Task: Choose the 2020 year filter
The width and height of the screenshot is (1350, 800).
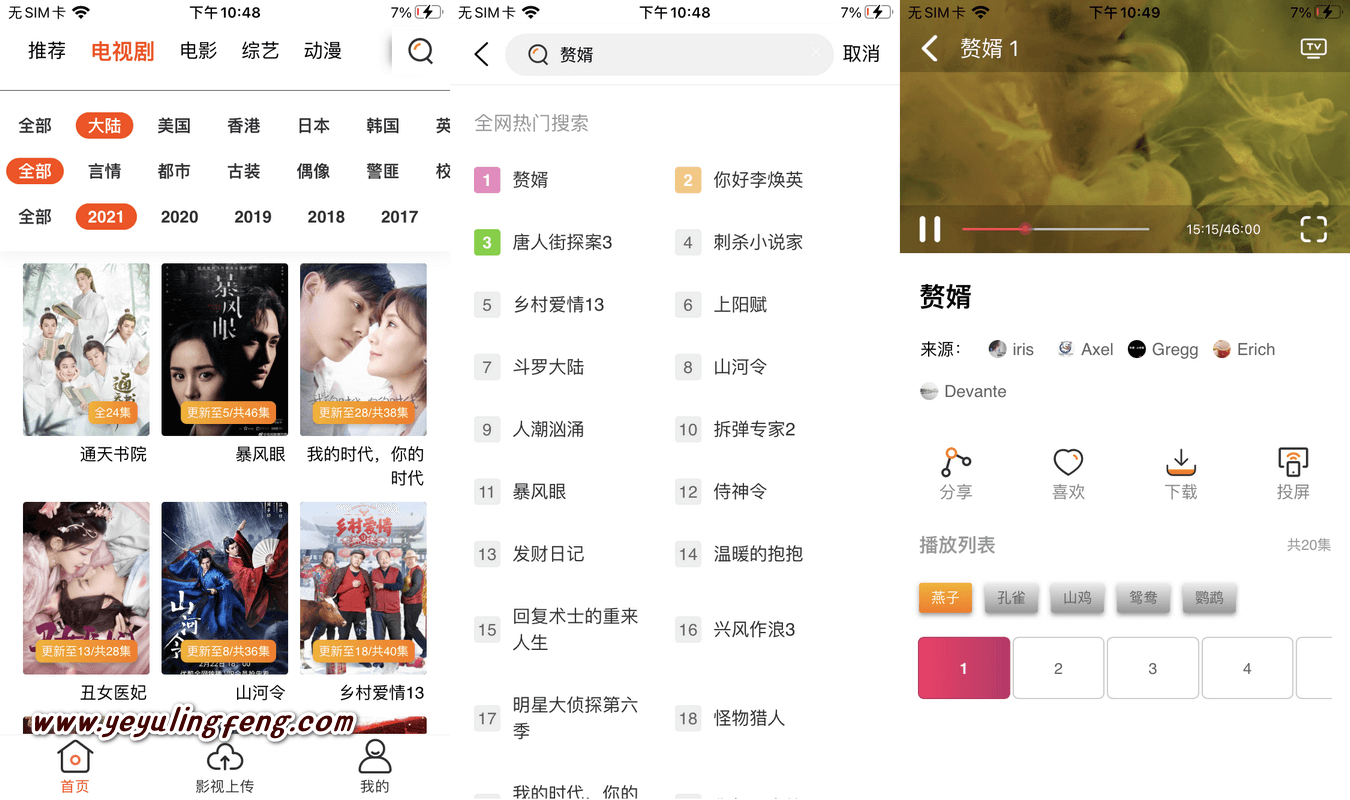Action: point(180,217)
